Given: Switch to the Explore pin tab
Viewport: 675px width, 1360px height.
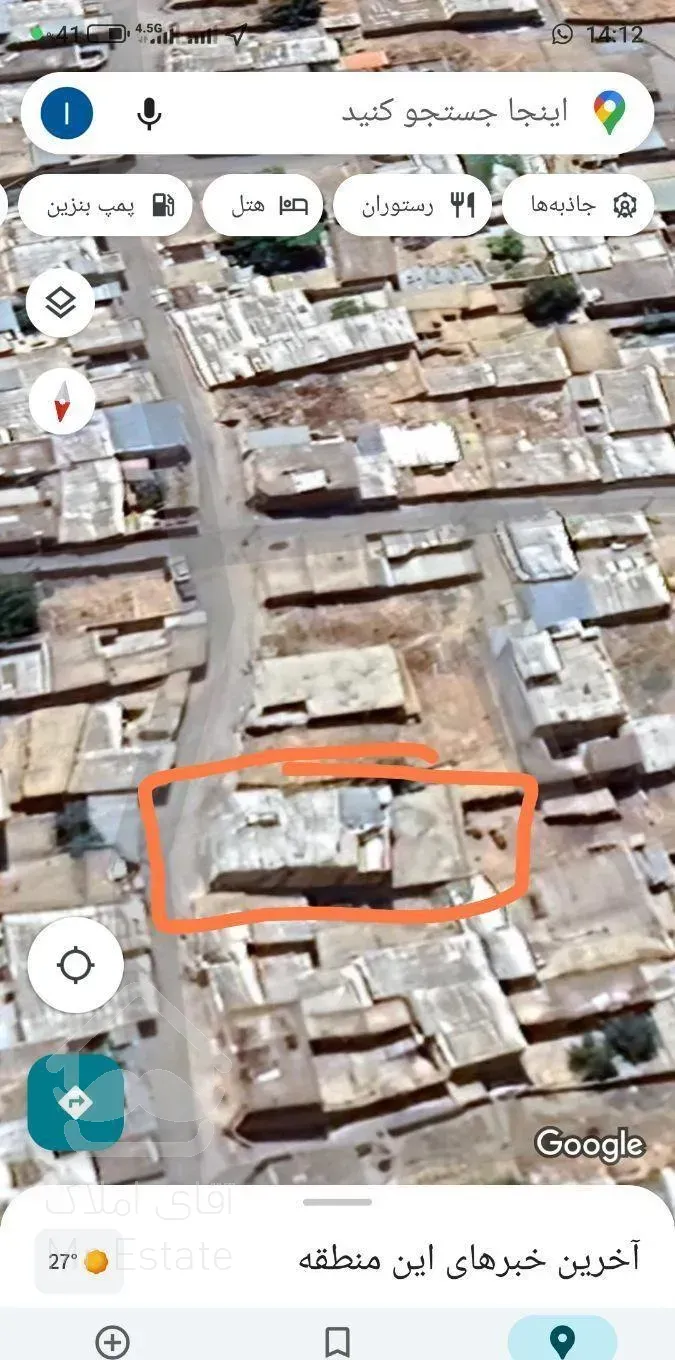Looking at the screenshot, I should (x=562, y=1340).
